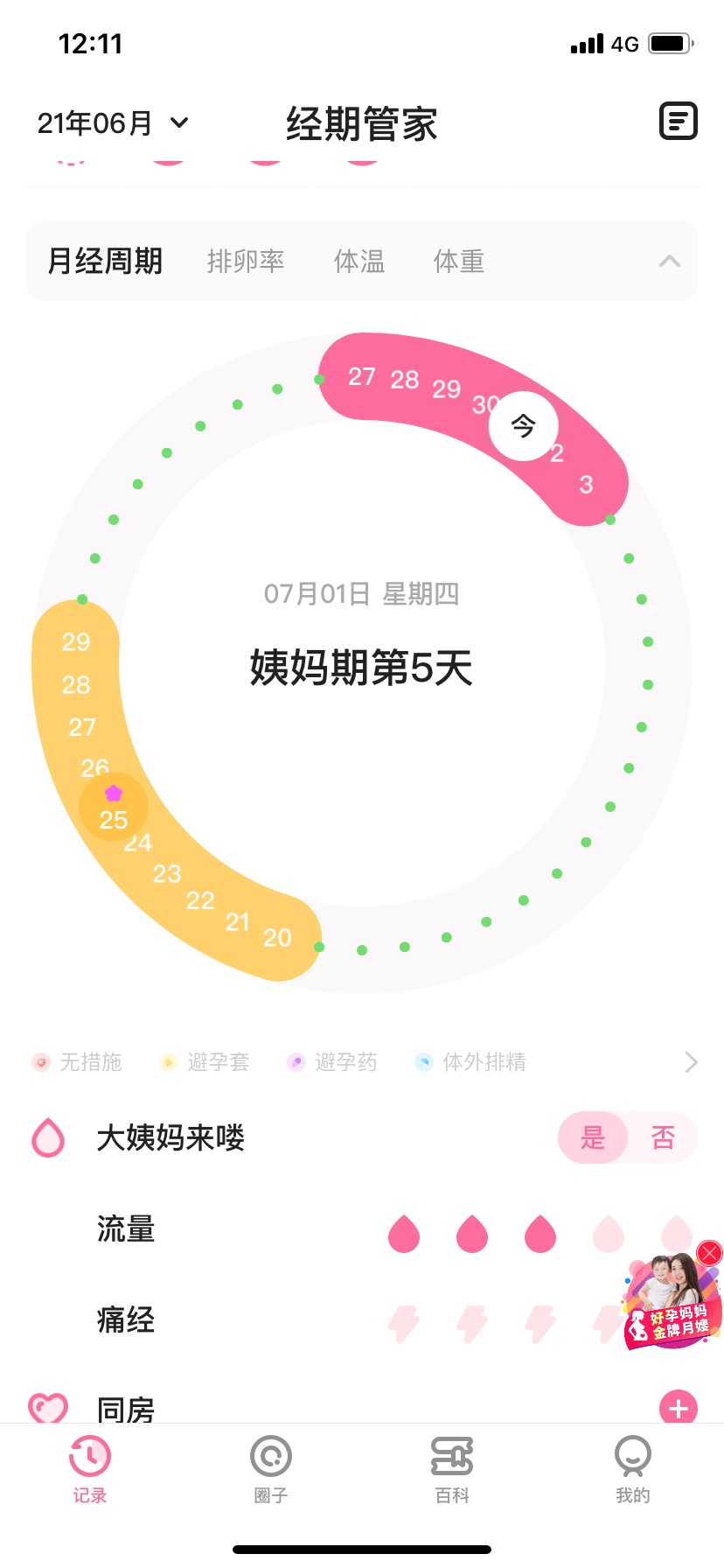The width and height of the screenshot is (724, 1568).
Task: Open the 21年06月 month dropdown
Action: click(x=113, y=123)
